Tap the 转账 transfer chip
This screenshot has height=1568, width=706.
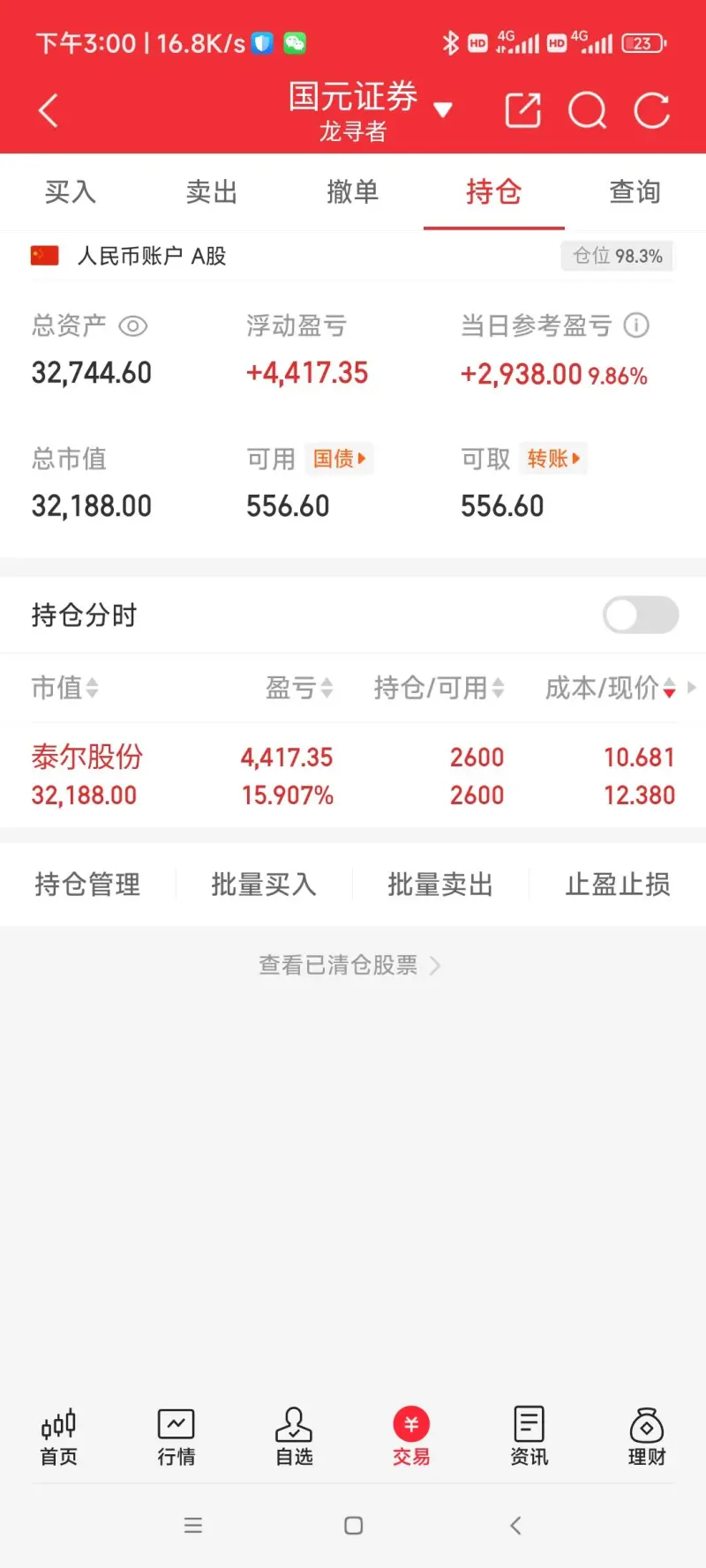553,459
